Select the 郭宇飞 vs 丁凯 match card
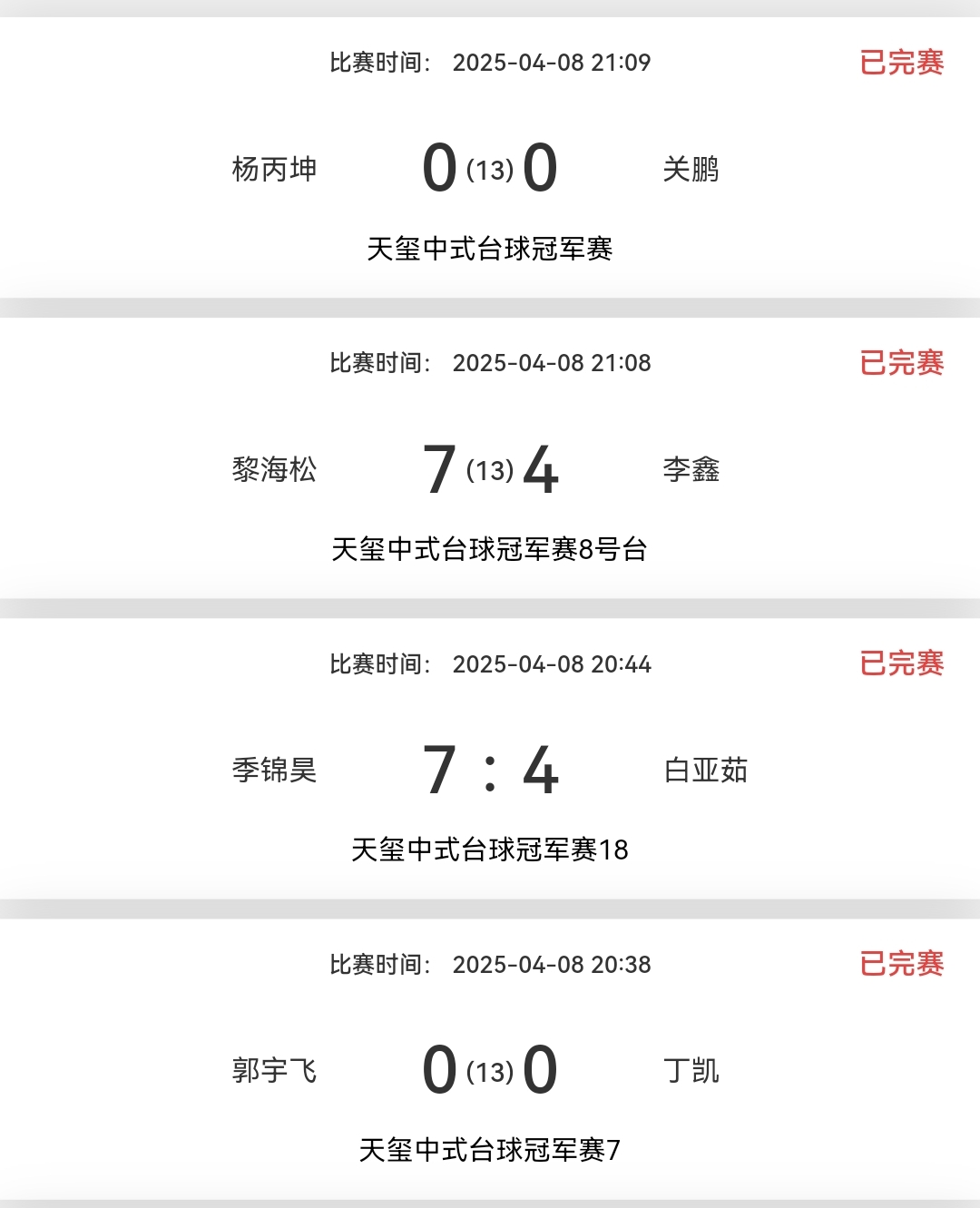The height and width of the screenshot is (1208, 980). pos(490,1070)
